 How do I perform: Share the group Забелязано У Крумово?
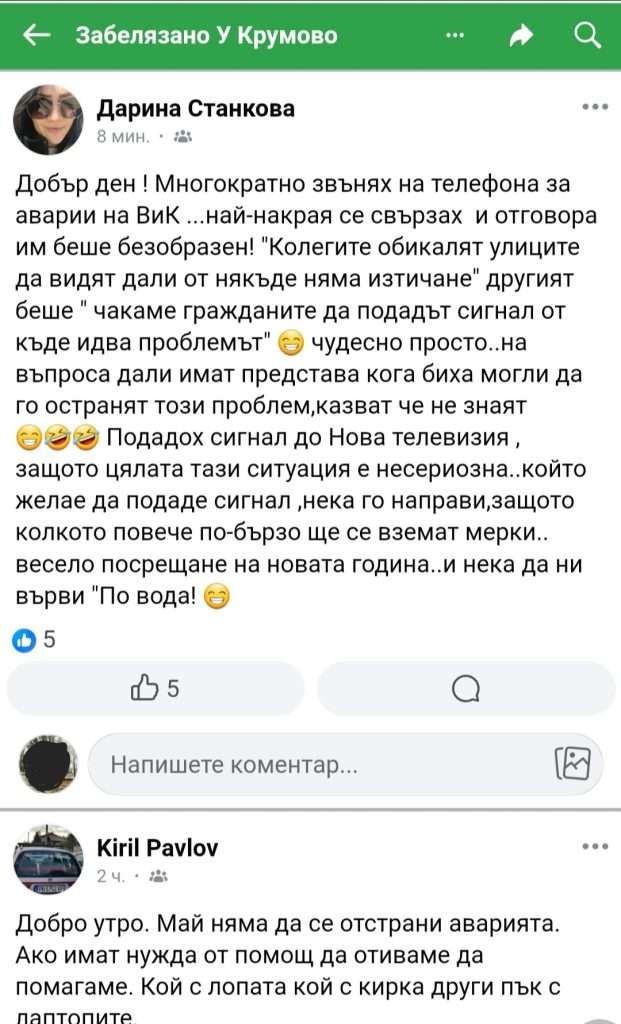pos(521,36)
